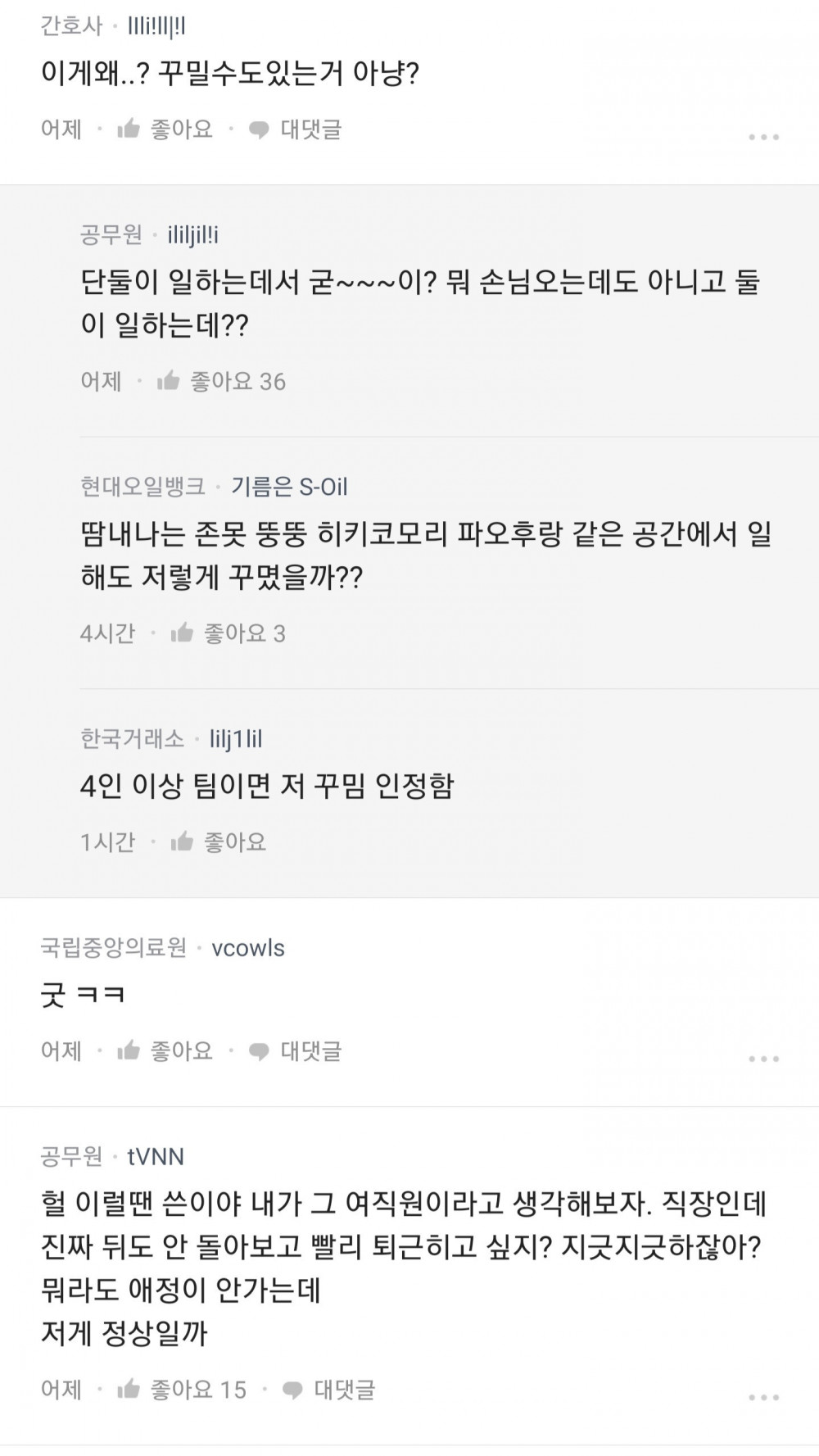Reply to the tVNN comment

point(328,1389)
